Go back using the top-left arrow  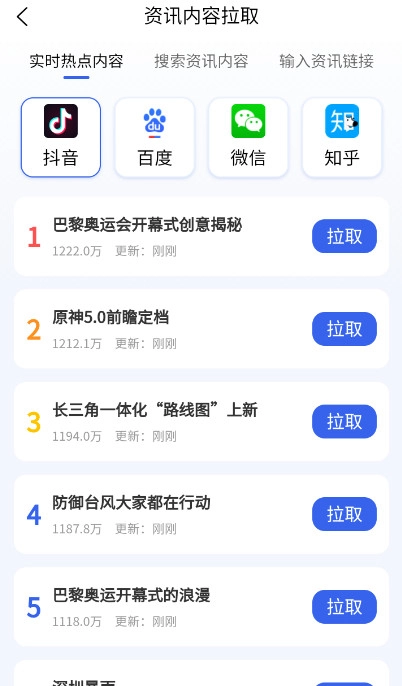[x=22, y=18]
